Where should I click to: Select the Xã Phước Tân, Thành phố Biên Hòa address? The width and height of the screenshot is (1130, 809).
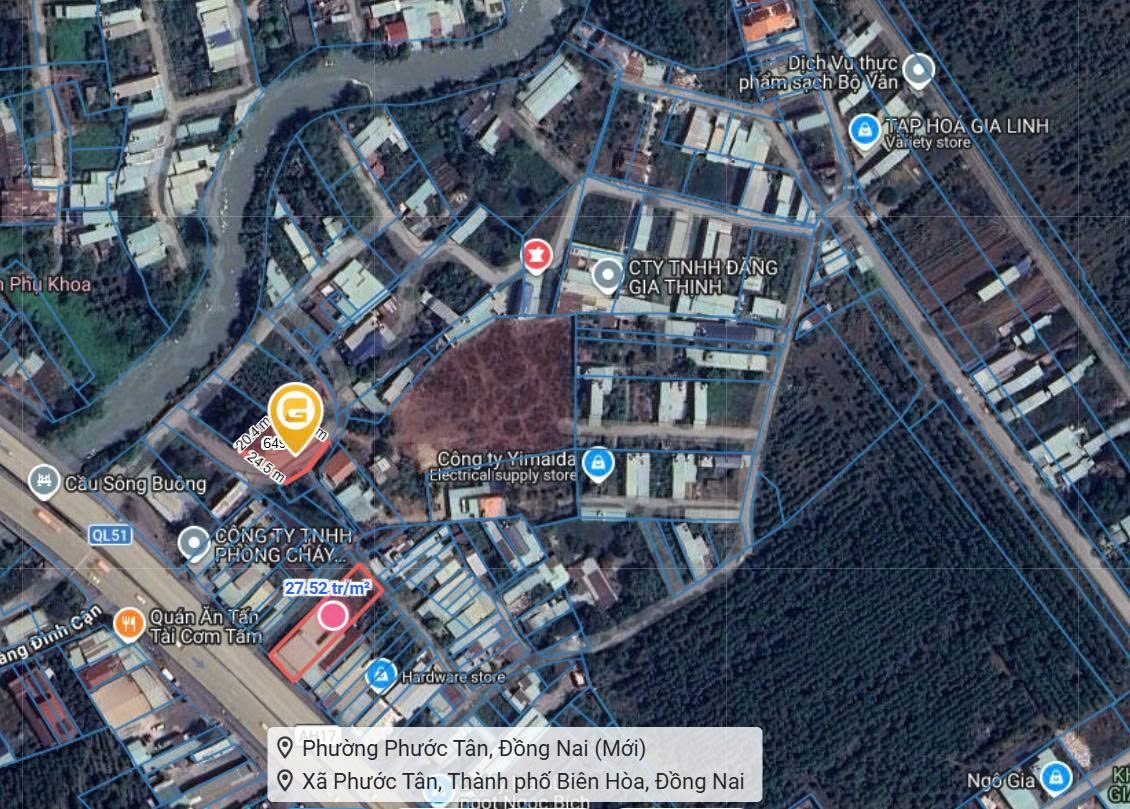pyautogui.click(x=511, y=781)
